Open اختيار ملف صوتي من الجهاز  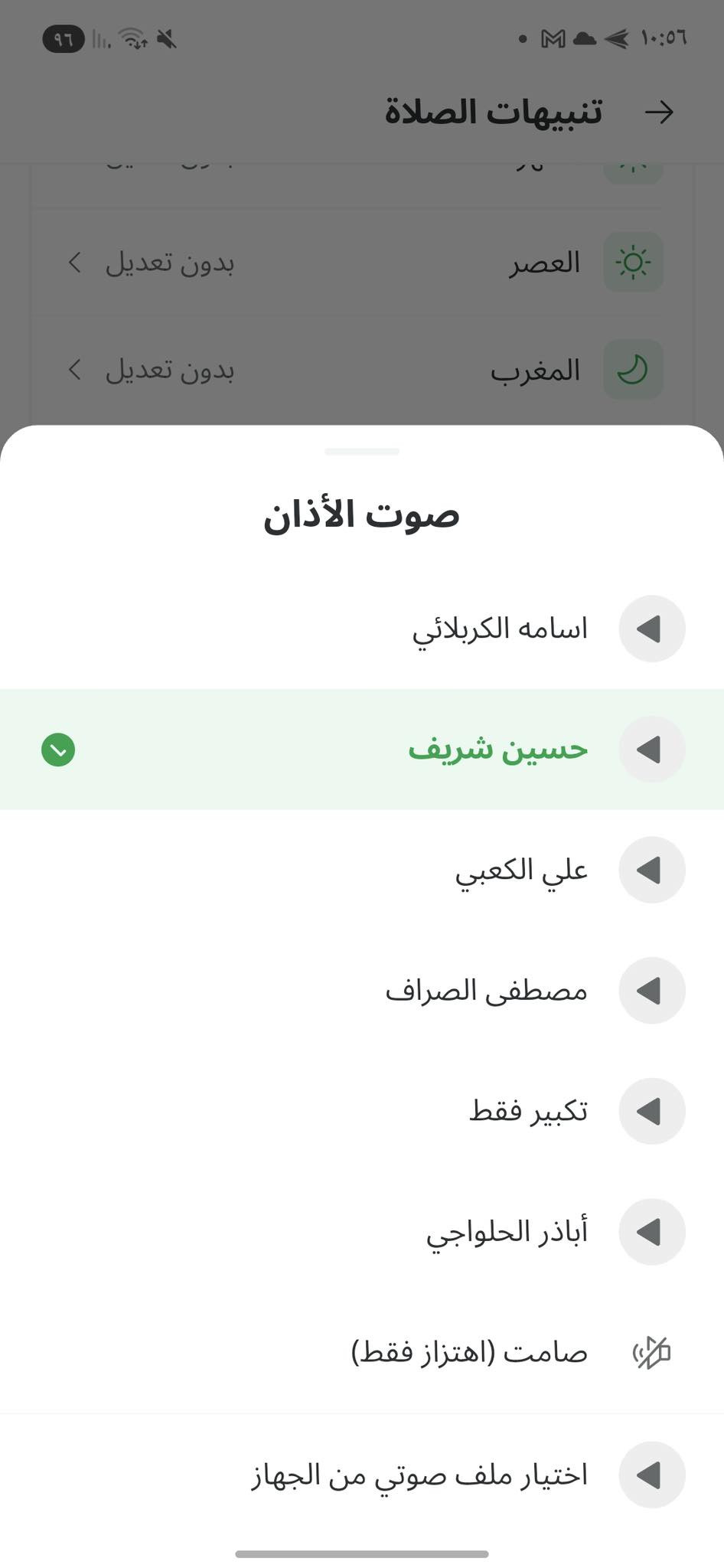[362, 1475]
